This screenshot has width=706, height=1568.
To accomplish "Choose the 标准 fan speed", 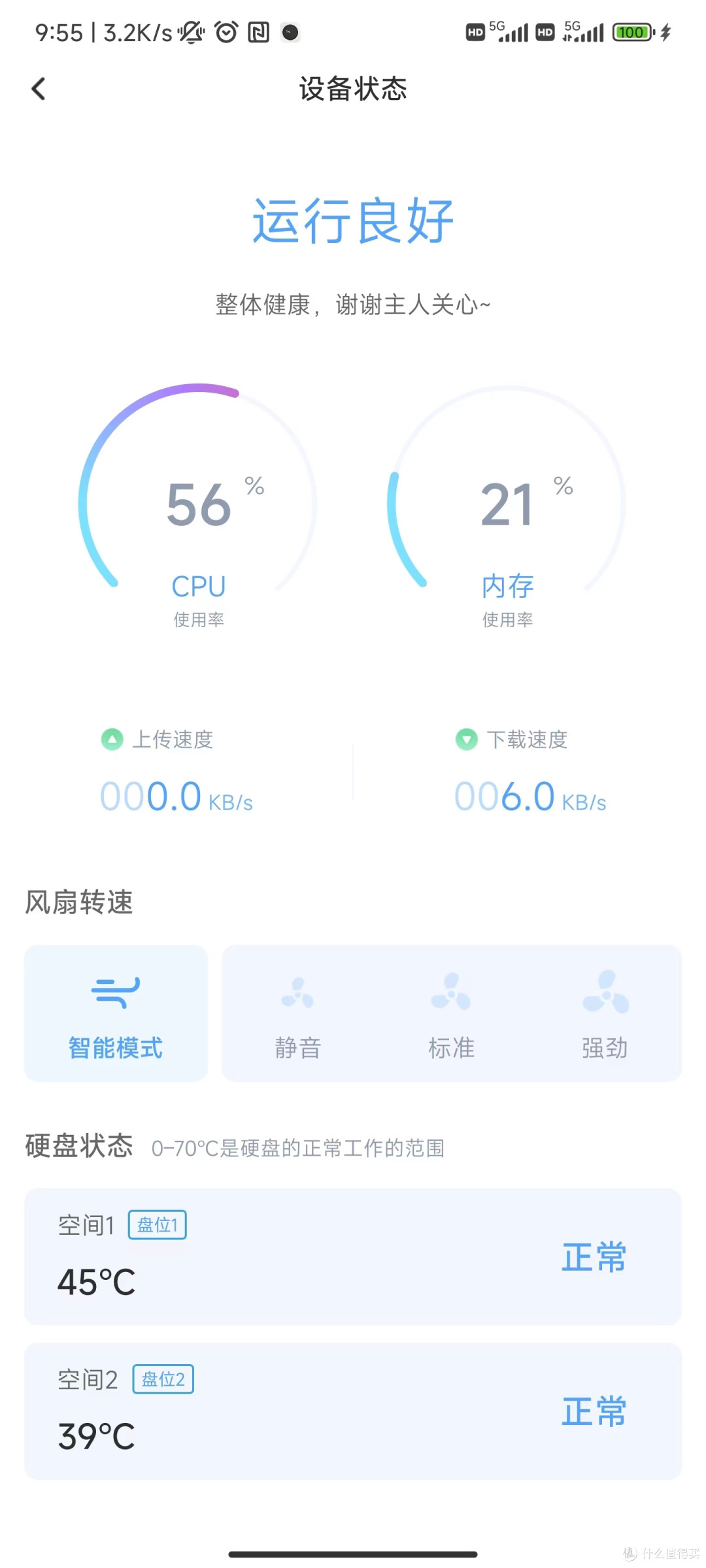I will pyautogui.click(x=451, y=1013).
